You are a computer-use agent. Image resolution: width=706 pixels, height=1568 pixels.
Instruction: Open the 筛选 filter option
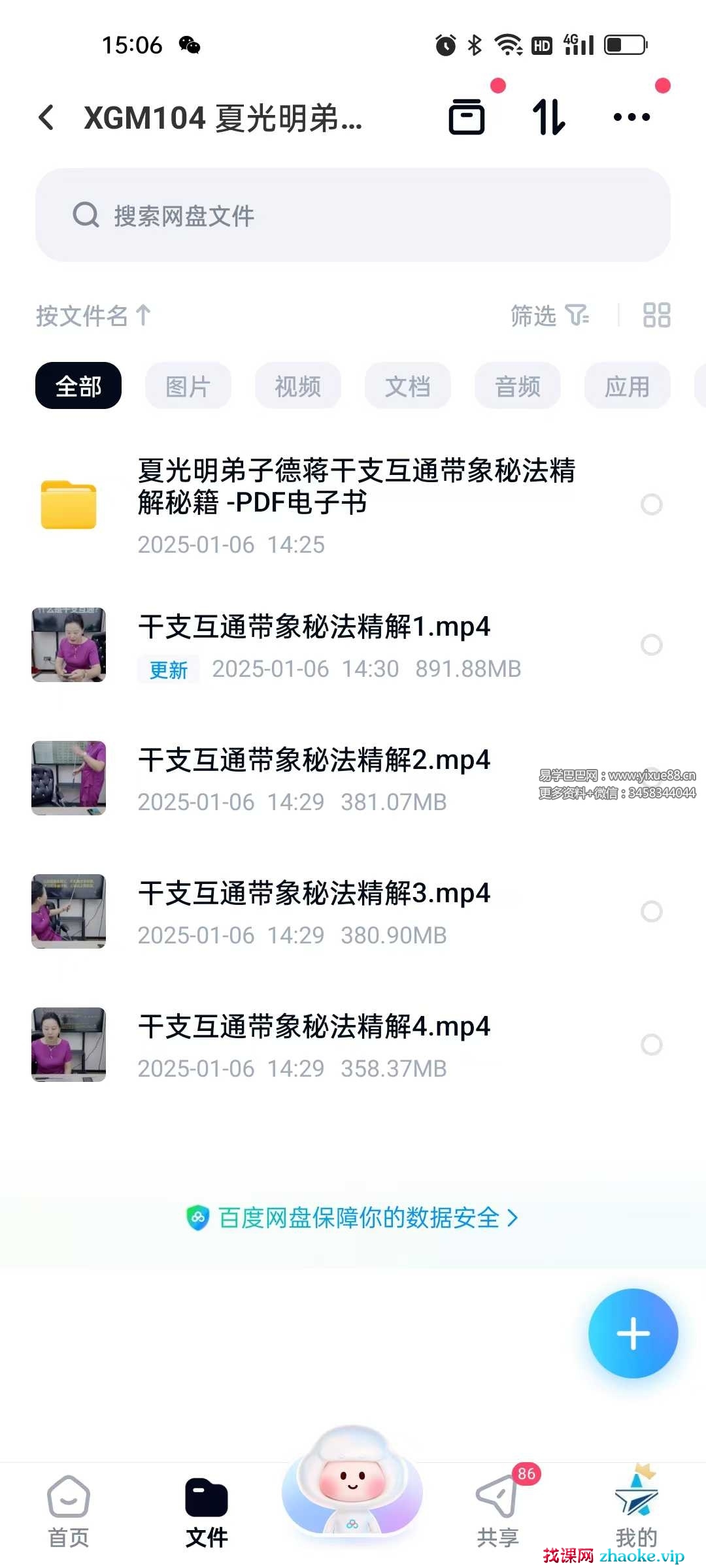[x=549, y=316]
